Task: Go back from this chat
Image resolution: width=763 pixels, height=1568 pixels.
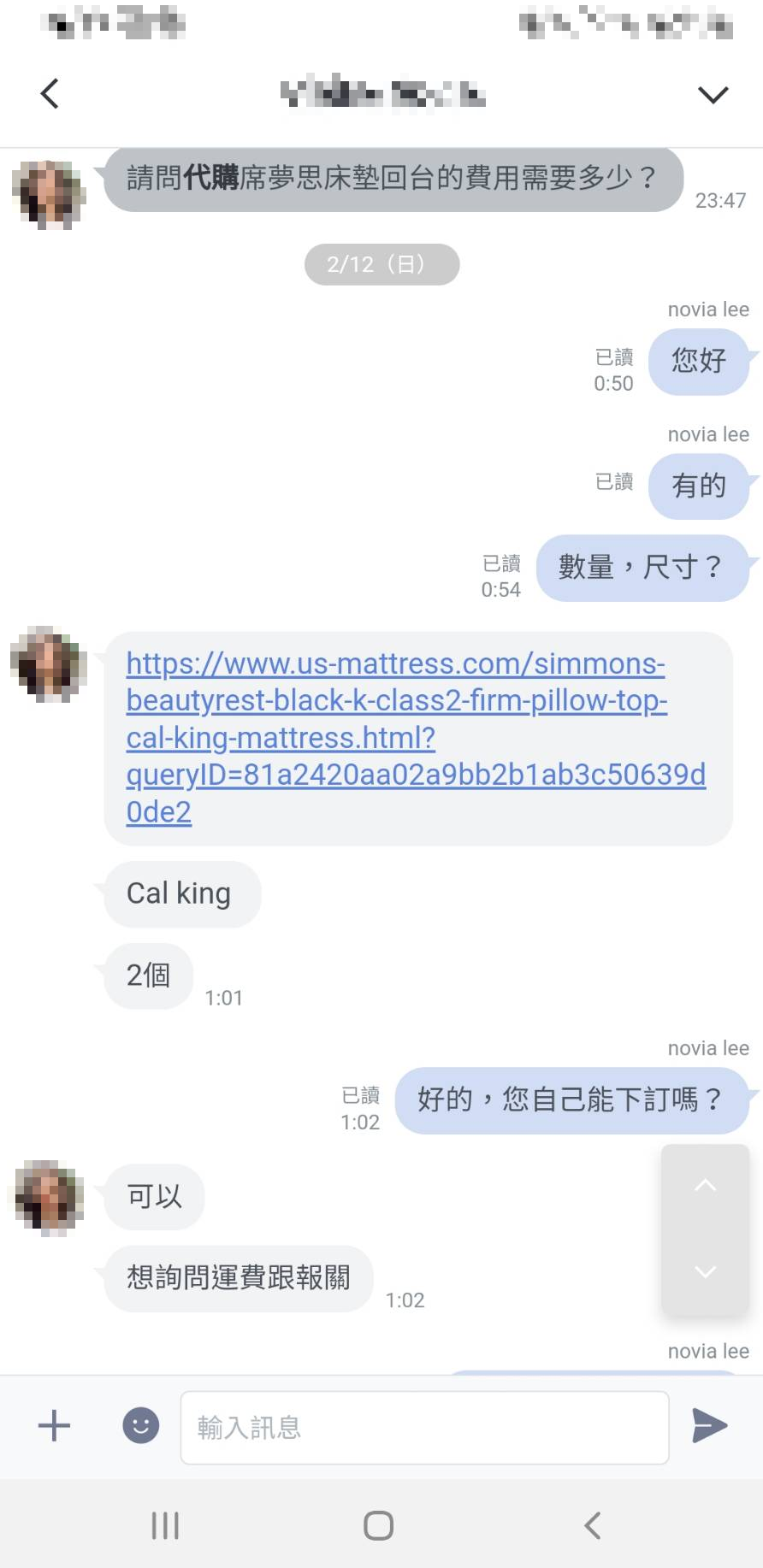Action: 50,93
